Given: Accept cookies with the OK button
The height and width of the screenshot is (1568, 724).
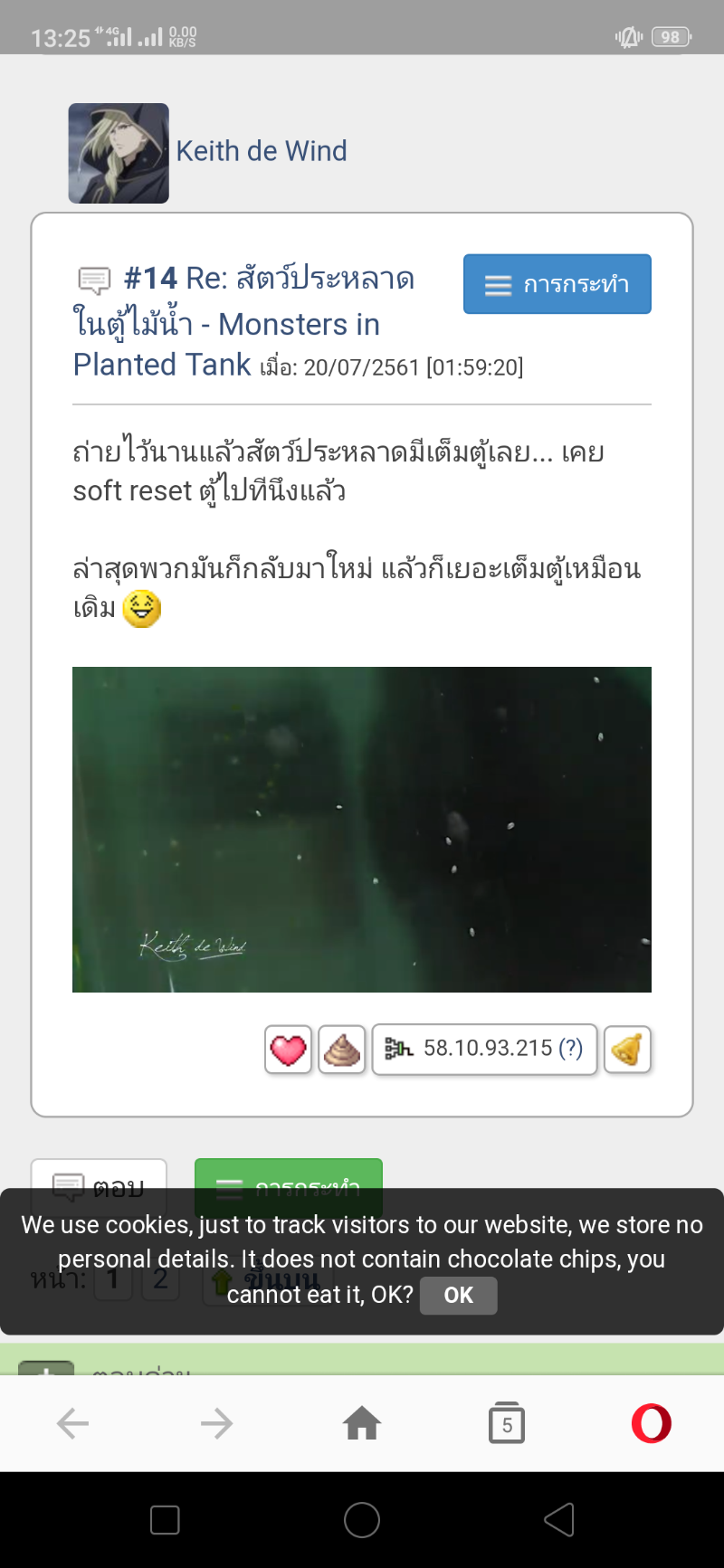Looking at the screenshot, I should [458, 1295].
